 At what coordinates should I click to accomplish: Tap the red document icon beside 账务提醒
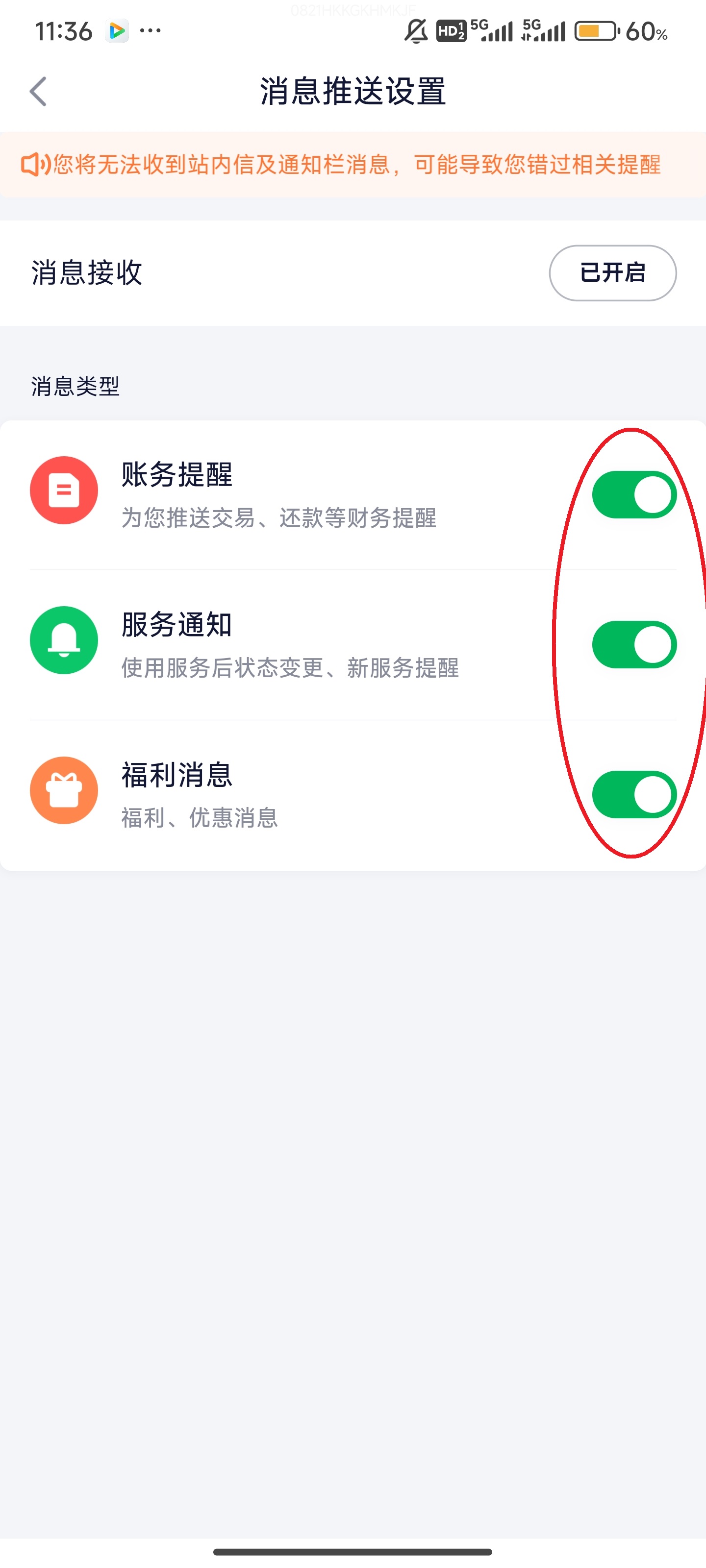click(x=64, y=490)
